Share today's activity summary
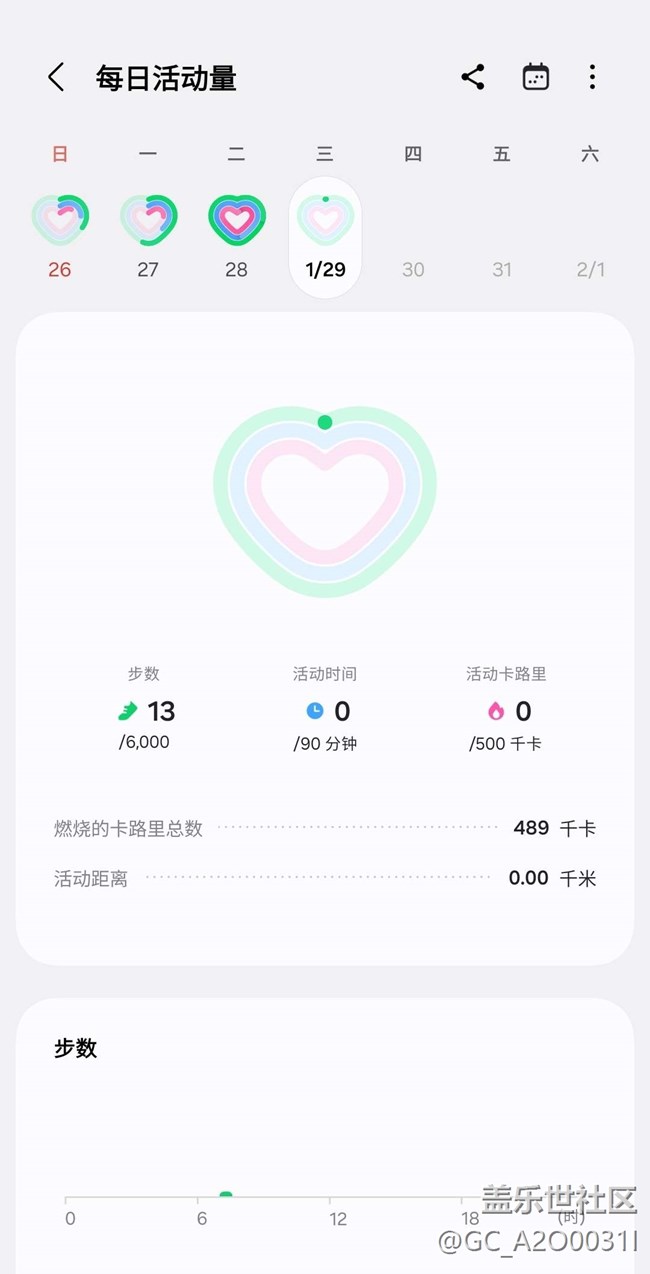This screenshot has width=650, height=1274. 473,77
